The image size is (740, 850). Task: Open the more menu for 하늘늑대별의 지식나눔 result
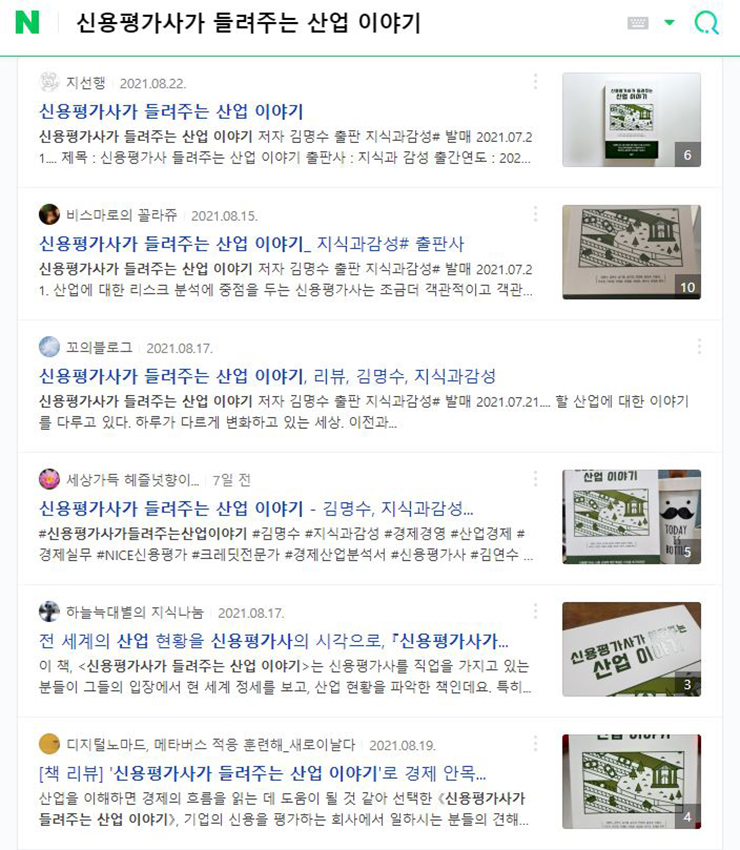(x=535, y=611)
